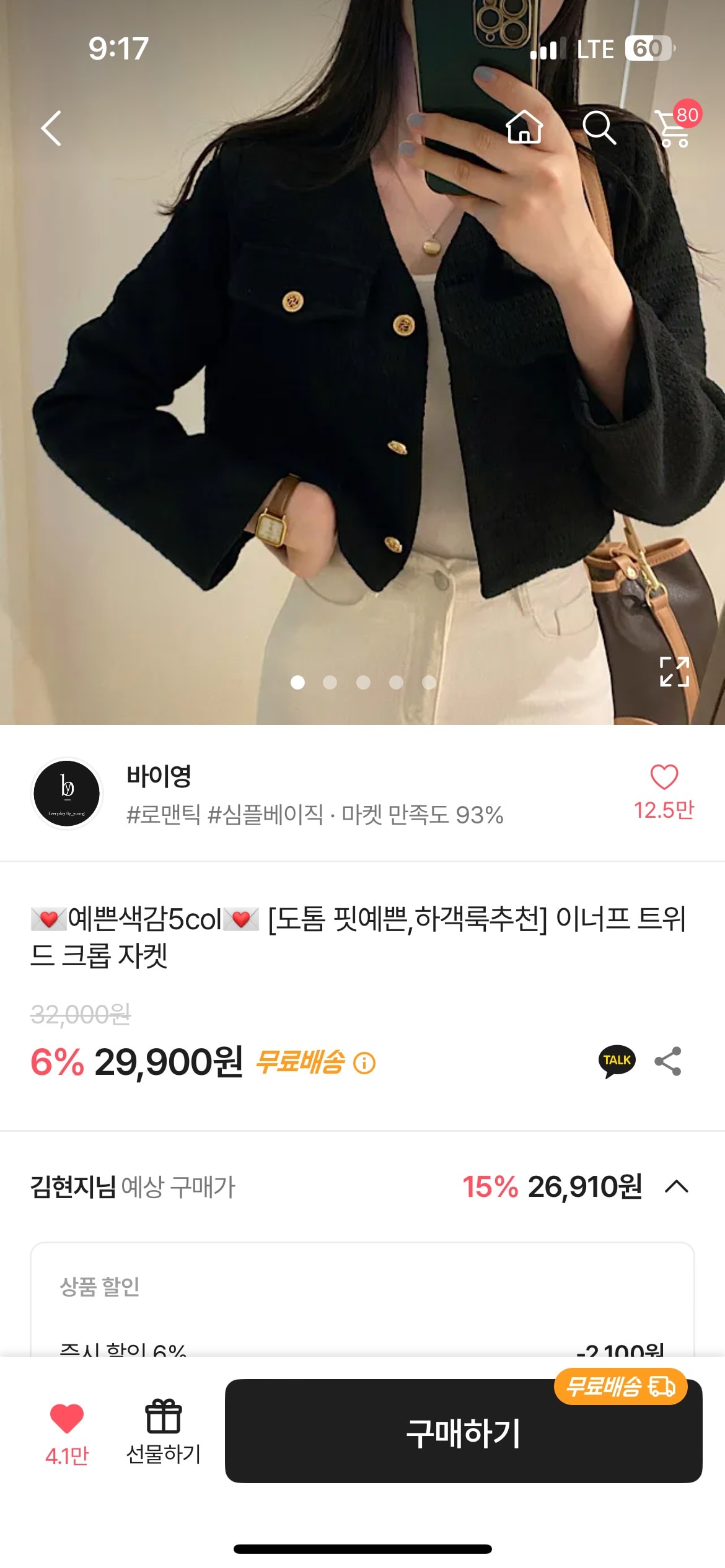Tap 선물하기 to send as gift
Screen dimensions: 725x1568
[x=164, y=1430]
